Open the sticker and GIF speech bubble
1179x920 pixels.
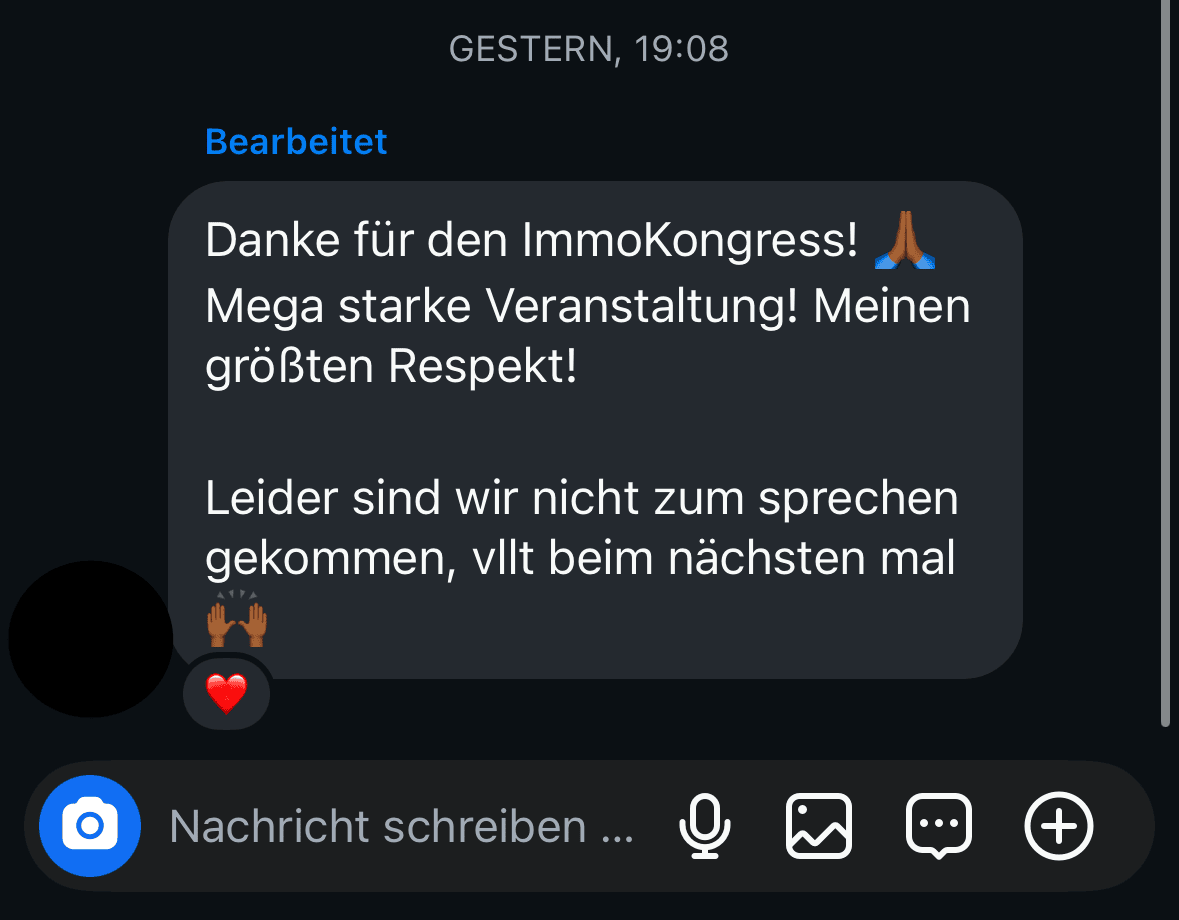point(939,826)
